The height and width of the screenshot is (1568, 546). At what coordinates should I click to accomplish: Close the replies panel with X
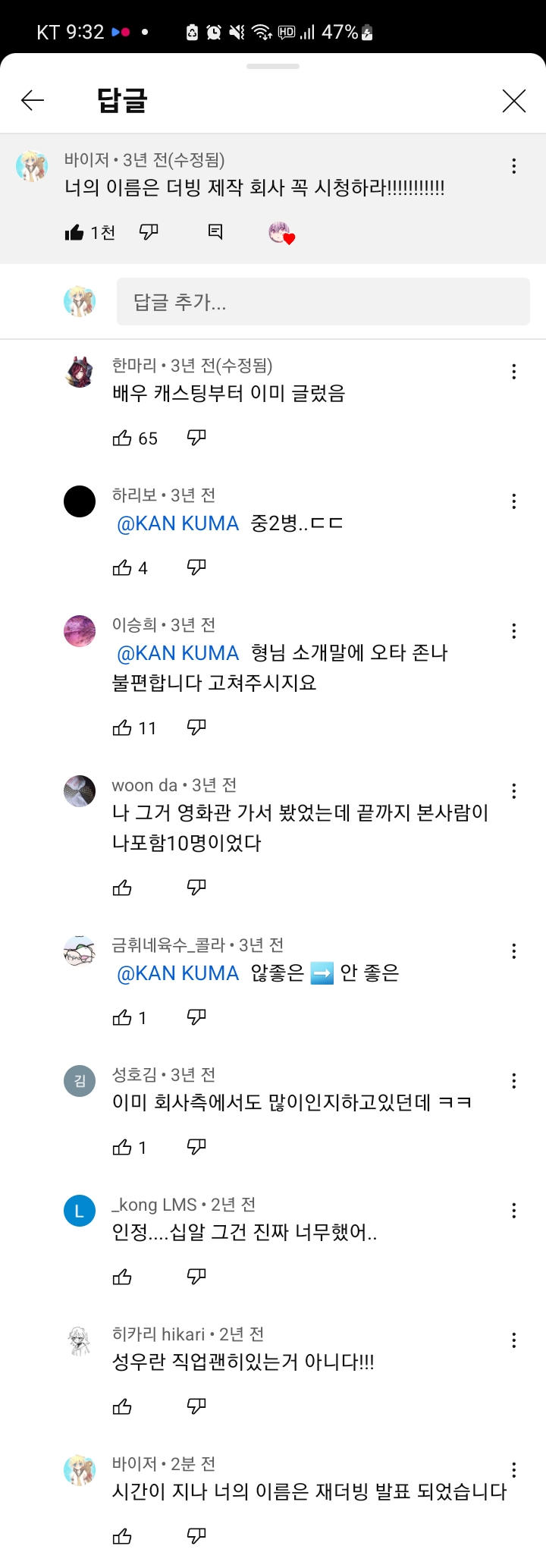pyautogui.click(x=514, y=100)
